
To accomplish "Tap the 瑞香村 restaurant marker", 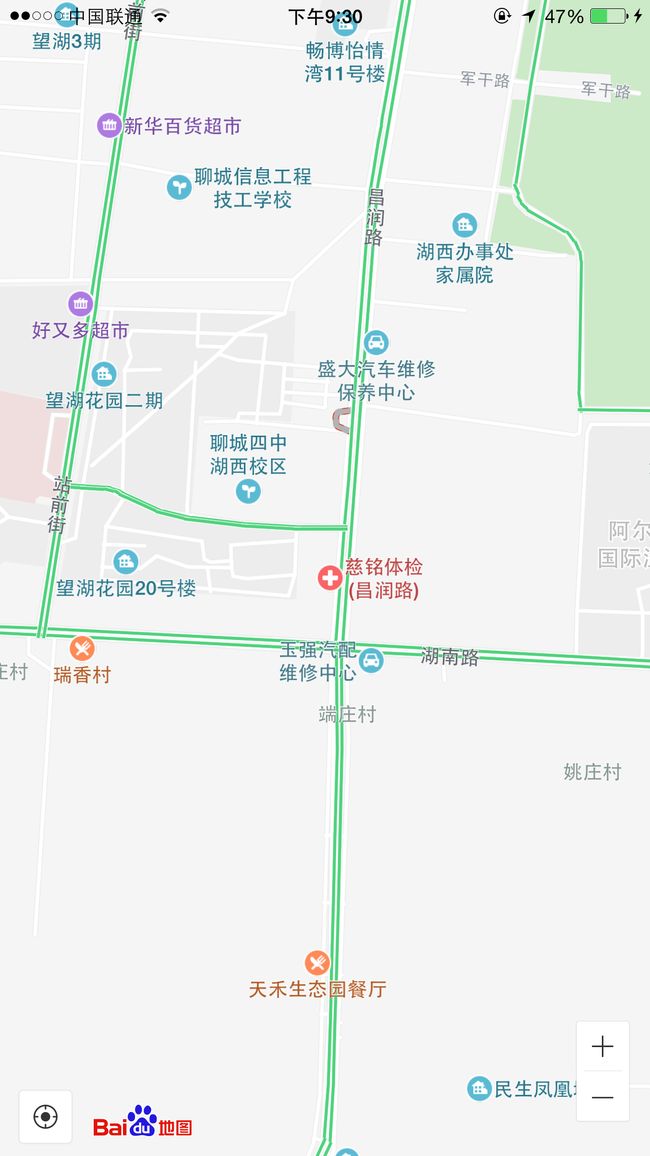I will pyautogui.click(x=82, y=649).
